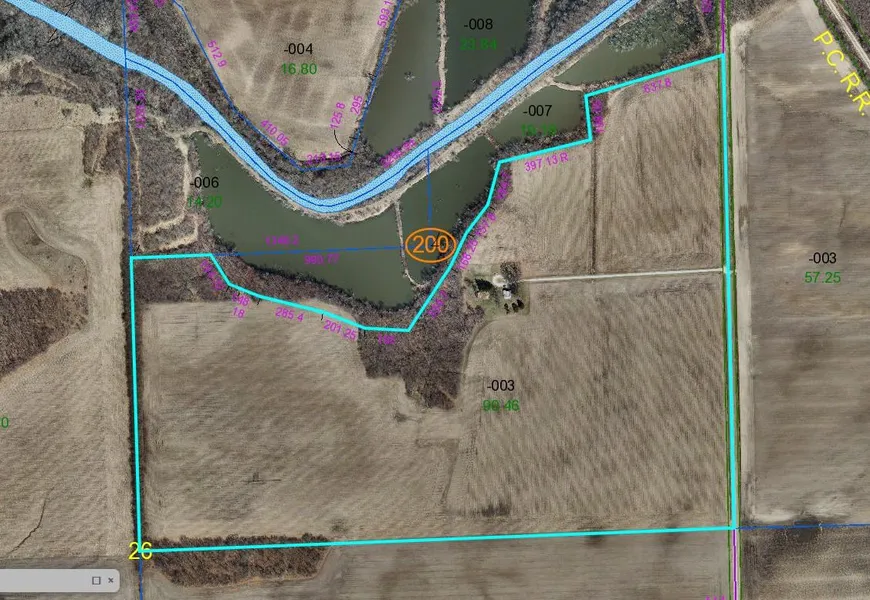Maximize the minimized panel window
The height and width of the screenshot is (600, 870).
tap(96, 580)
